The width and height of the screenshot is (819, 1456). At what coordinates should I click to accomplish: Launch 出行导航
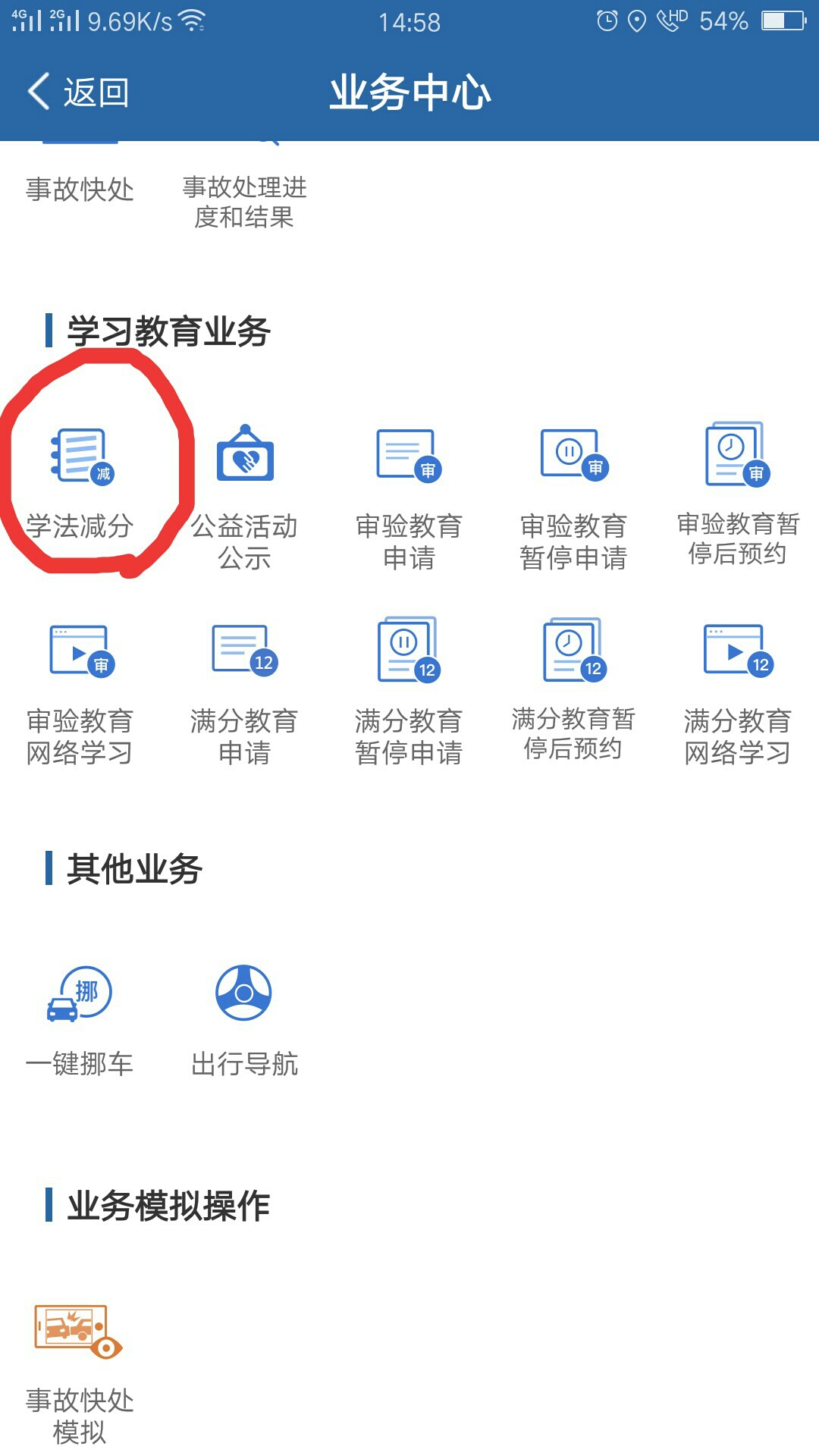[244, 1020]
